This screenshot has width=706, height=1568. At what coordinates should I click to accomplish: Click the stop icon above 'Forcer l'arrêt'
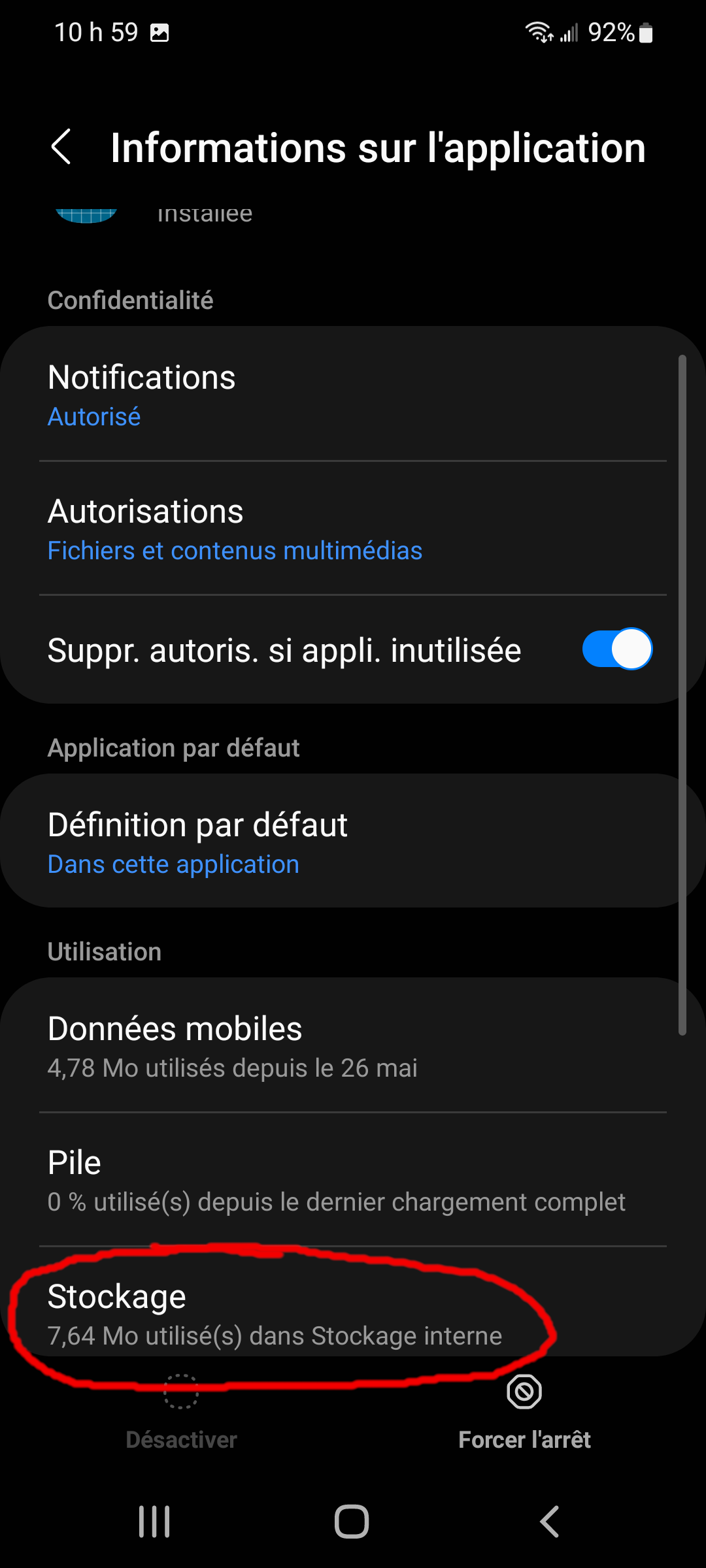pos(524,1392)
